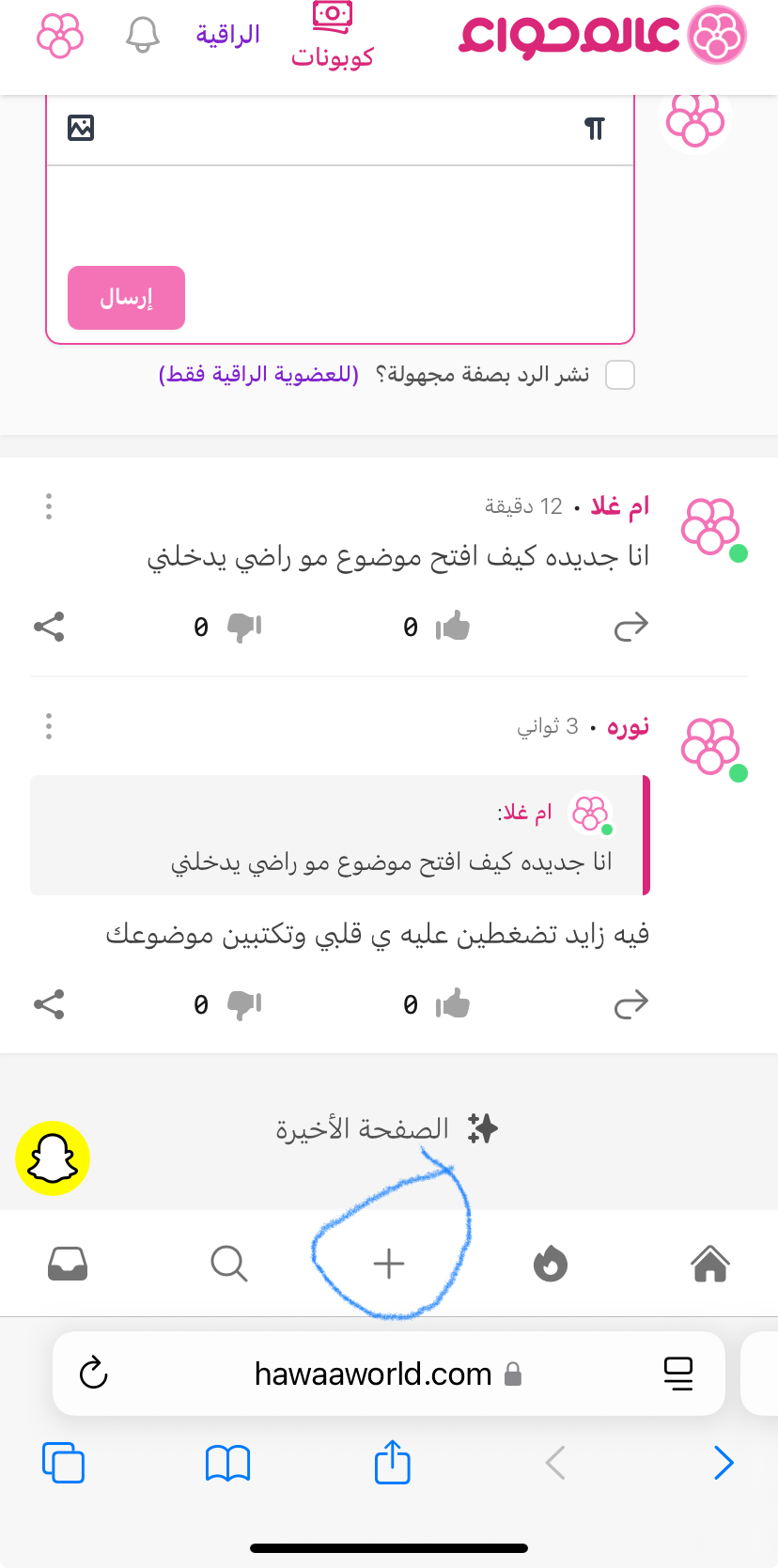Reply to the comment by ام غلا
The height and width of the screenshot is (1568, 778).
point(630,626)
